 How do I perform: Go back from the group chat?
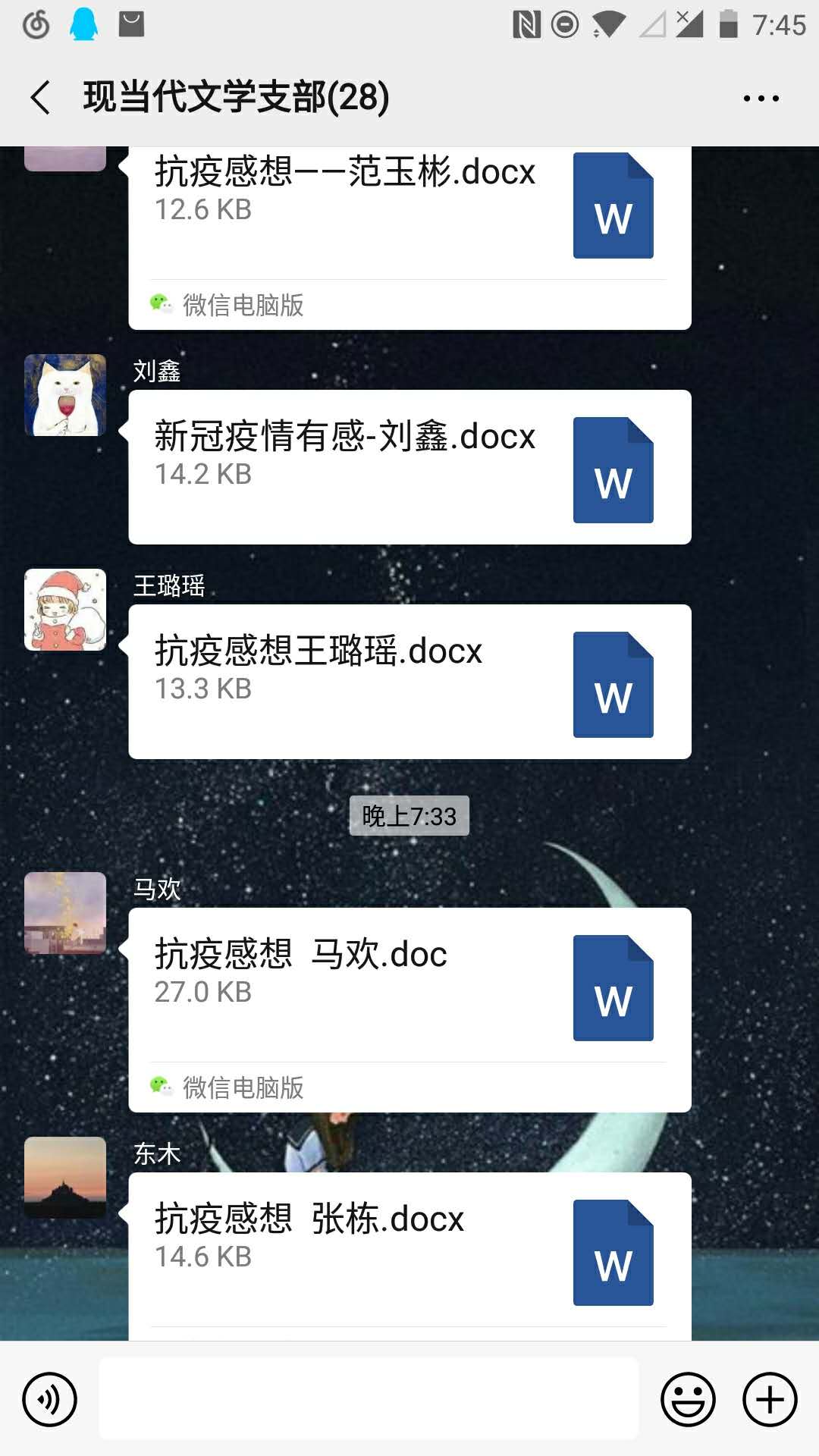(41, 98)
